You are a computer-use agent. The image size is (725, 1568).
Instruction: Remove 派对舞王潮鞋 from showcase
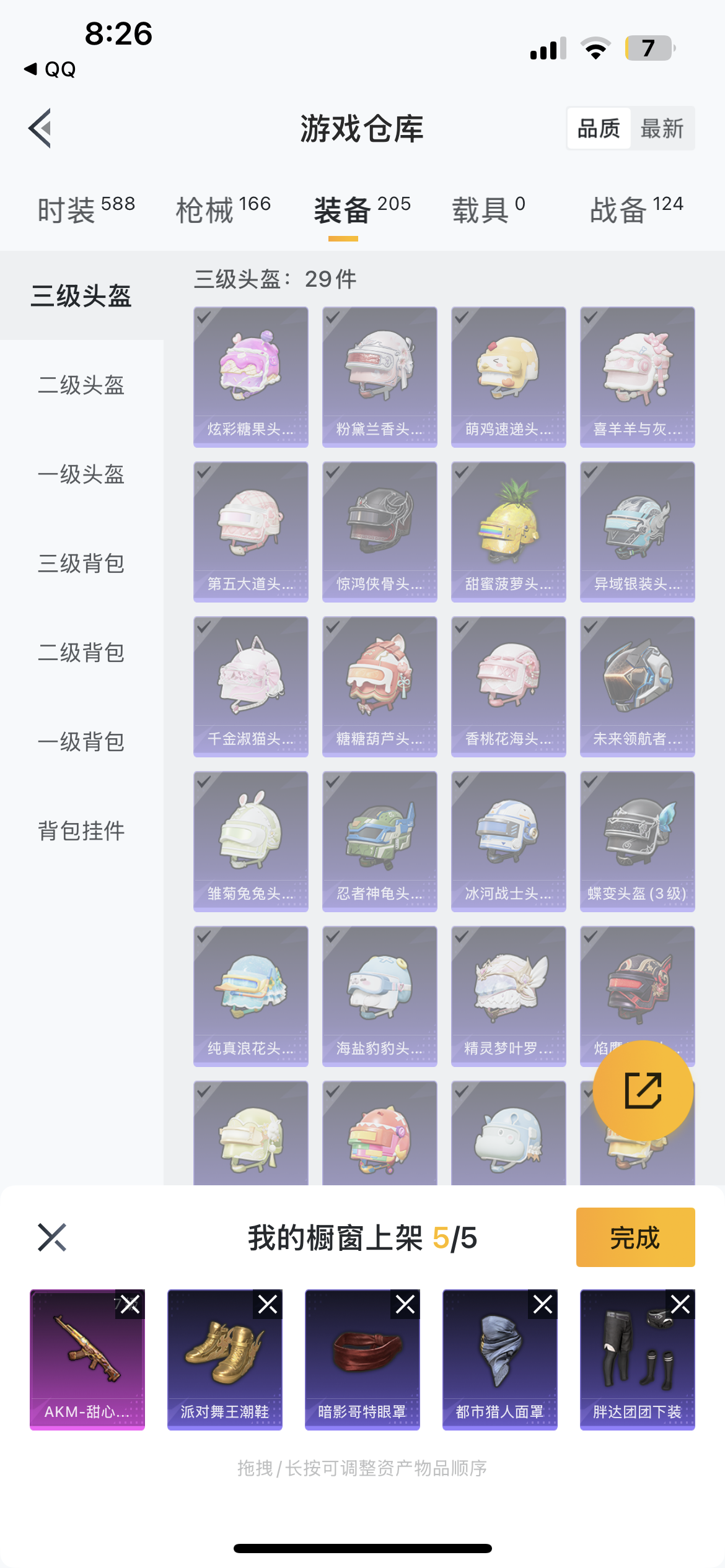(x=268, y=1305)
